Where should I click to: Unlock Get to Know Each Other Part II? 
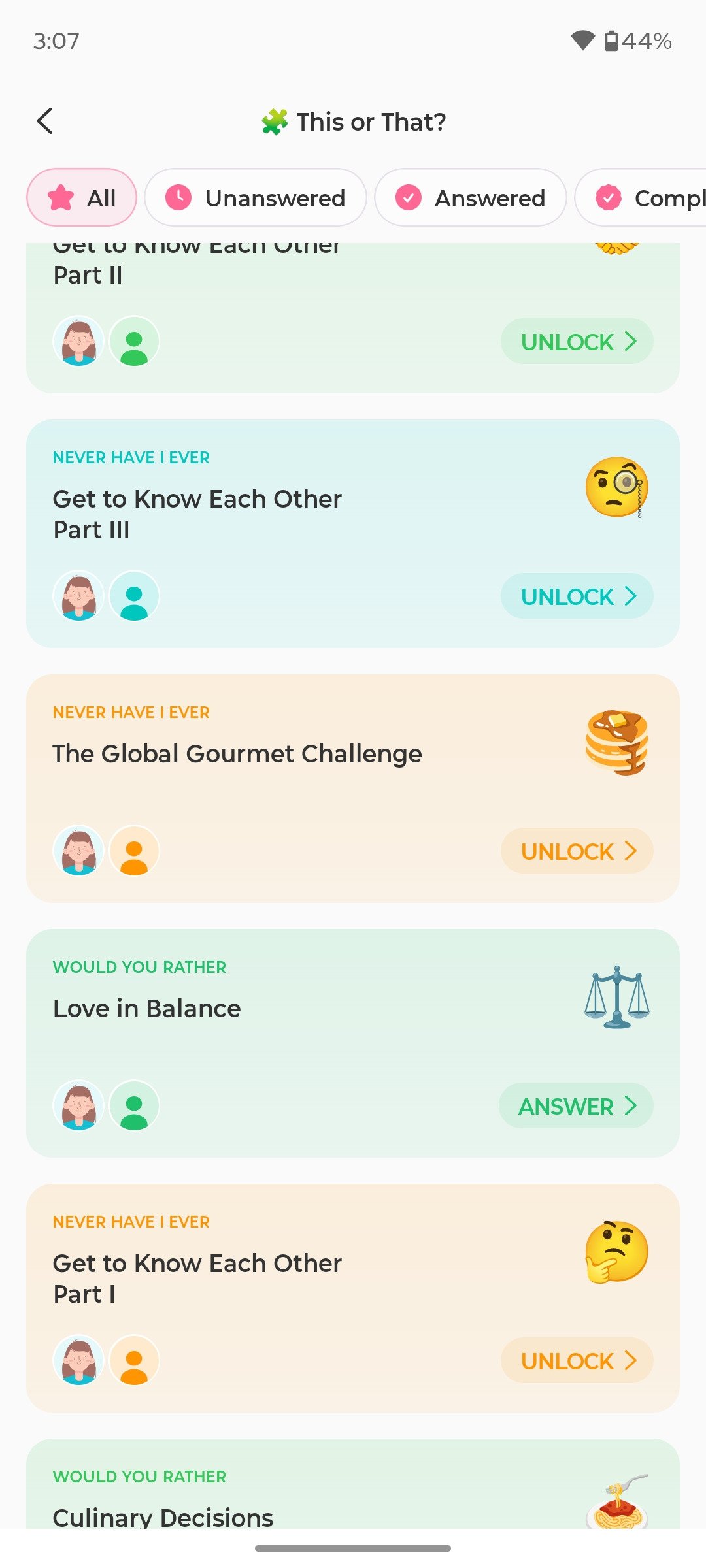(576, 341)
